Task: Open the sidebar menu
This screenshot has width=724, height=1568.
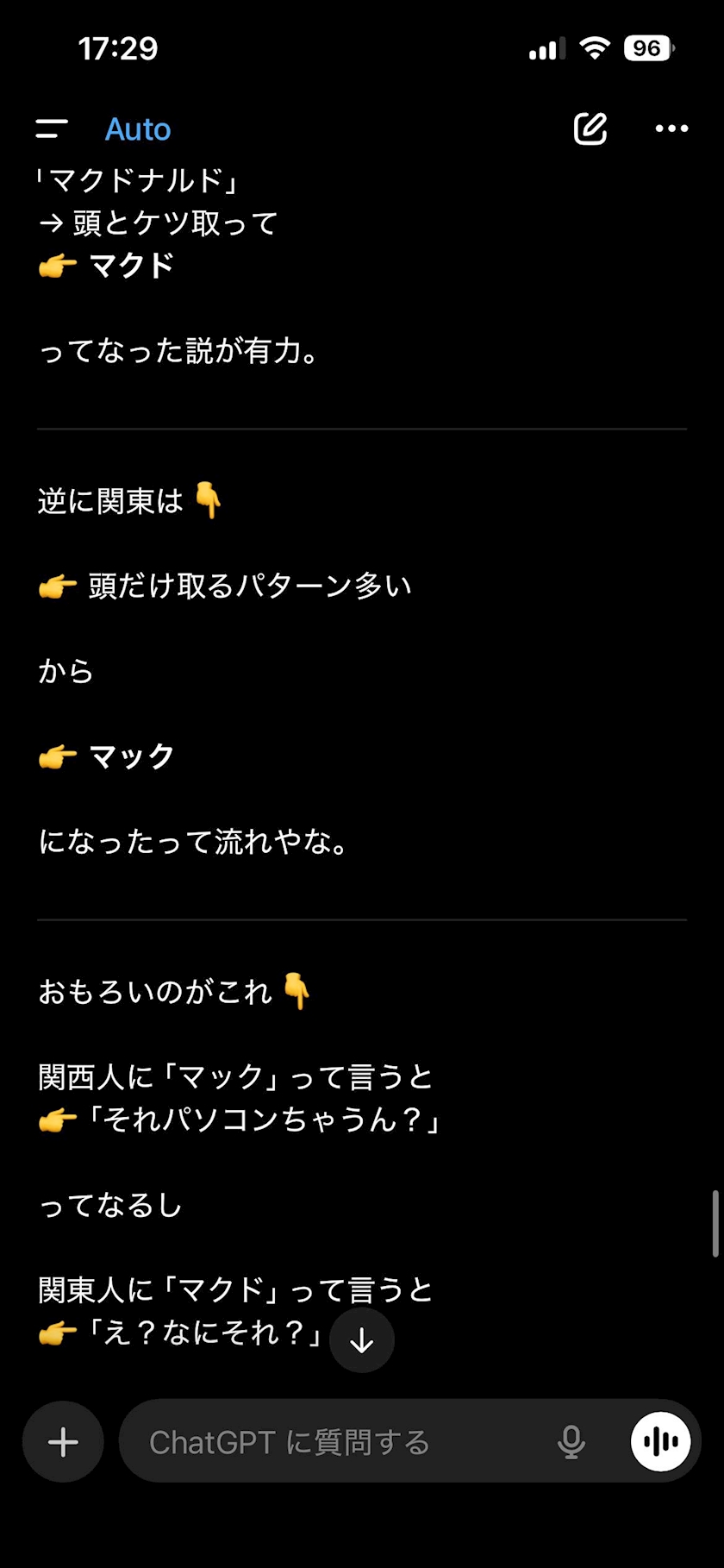Action: pos(52,129)
